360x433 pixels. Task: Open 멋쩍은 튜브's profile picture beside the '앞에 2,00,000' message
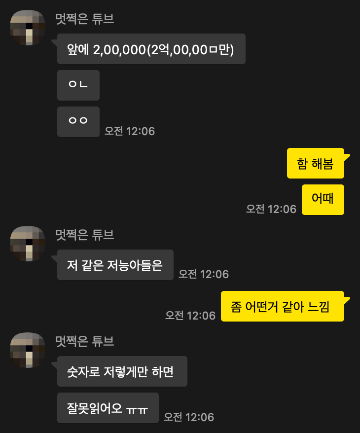[x=28, y=28]
